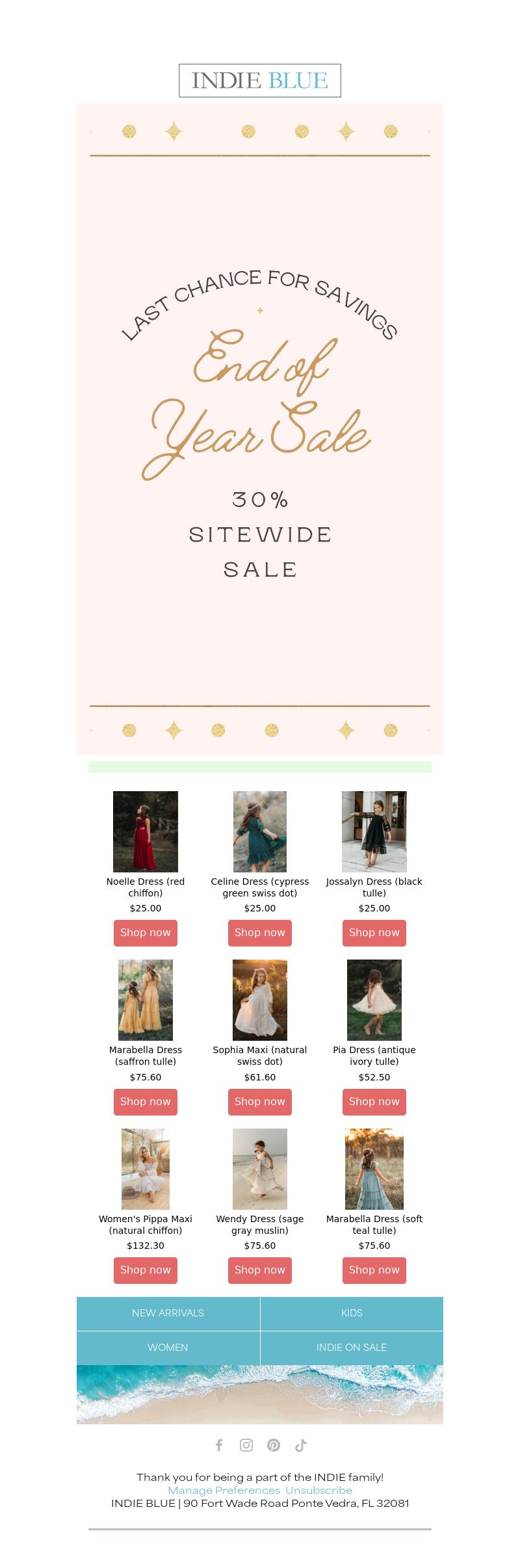
Task: Shop now for Women's Pippa Maxi
Action: pos(145,1270)
